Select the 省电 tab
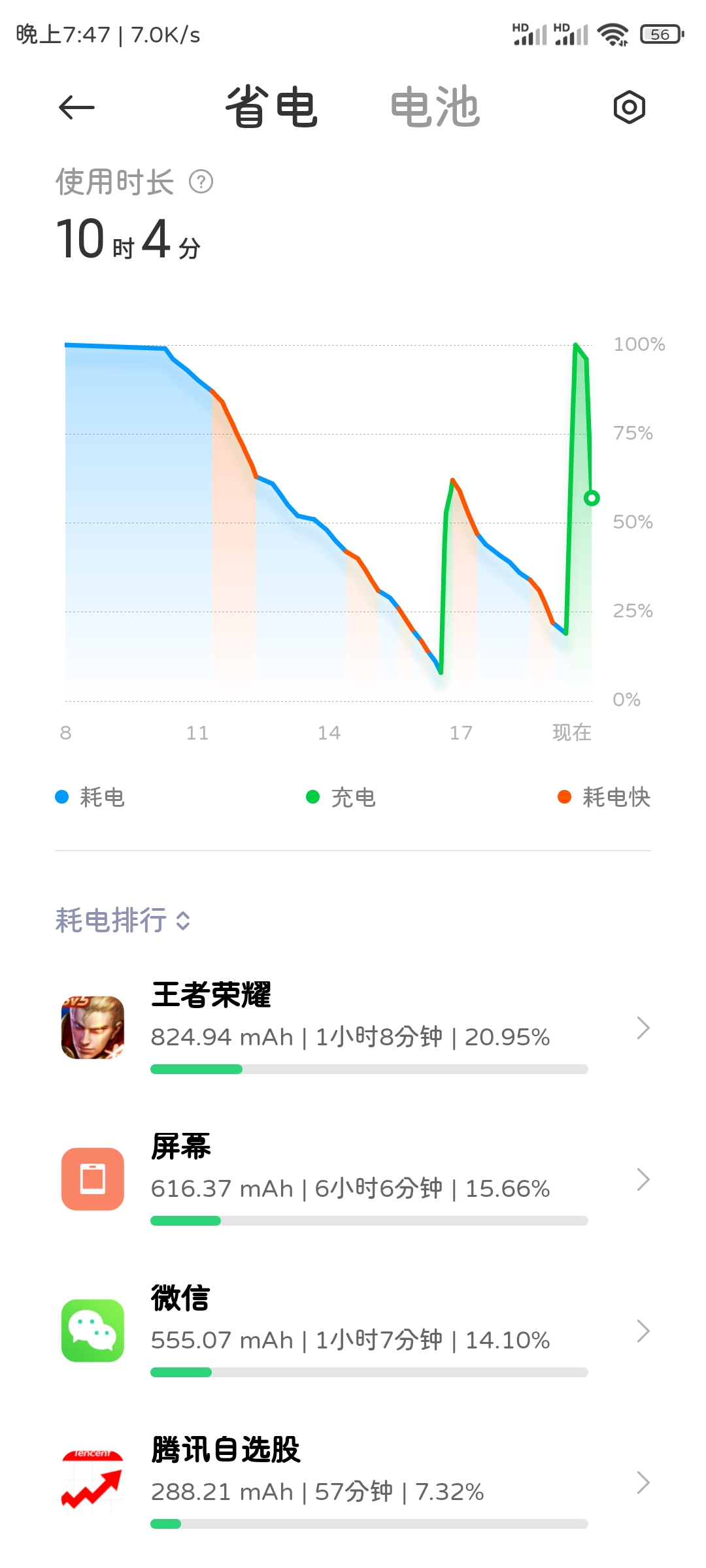Viewport: 706px width, 1568px height. pos(271,107)
